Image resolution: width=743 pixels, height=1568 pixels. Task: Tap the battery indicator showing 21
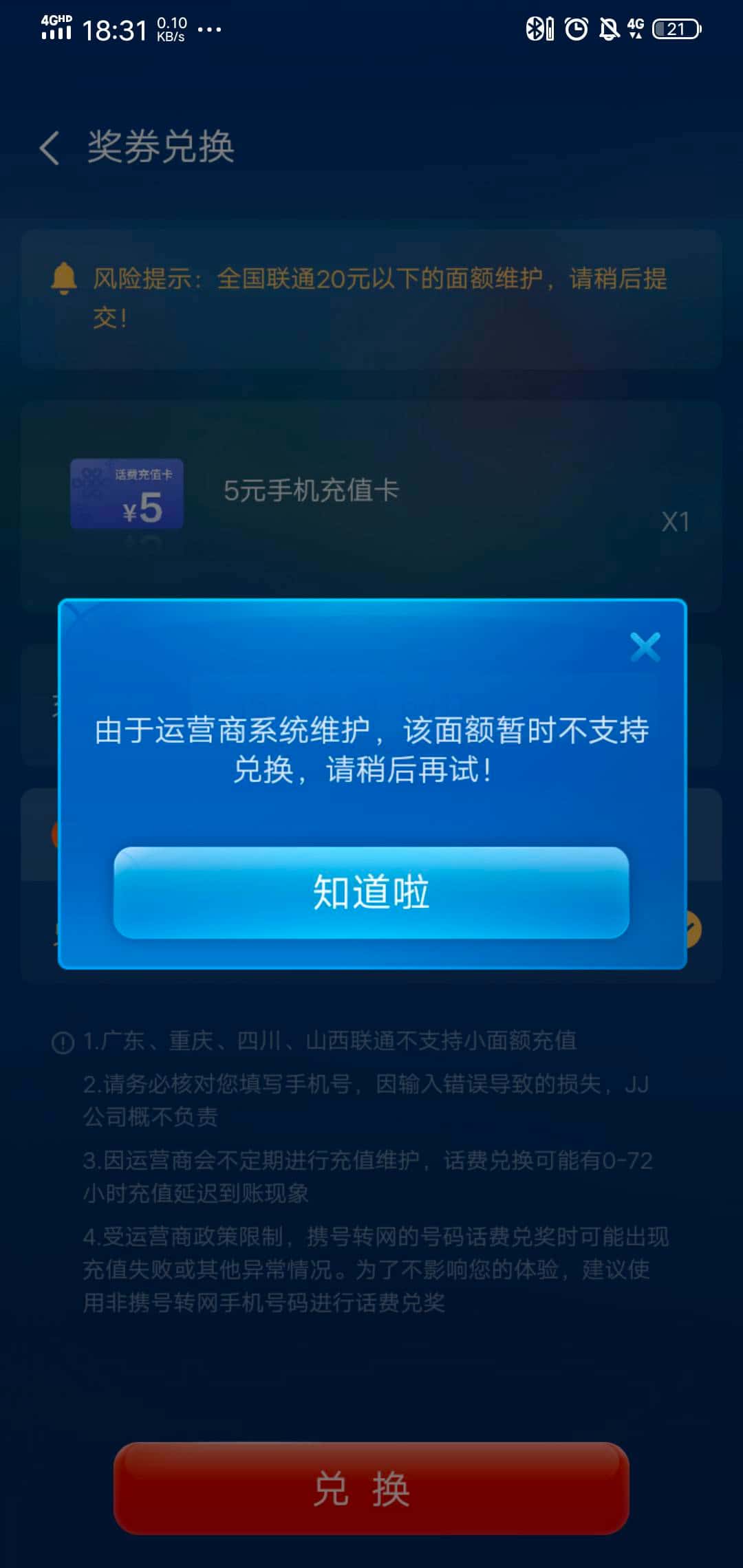(x=678, y=28)
